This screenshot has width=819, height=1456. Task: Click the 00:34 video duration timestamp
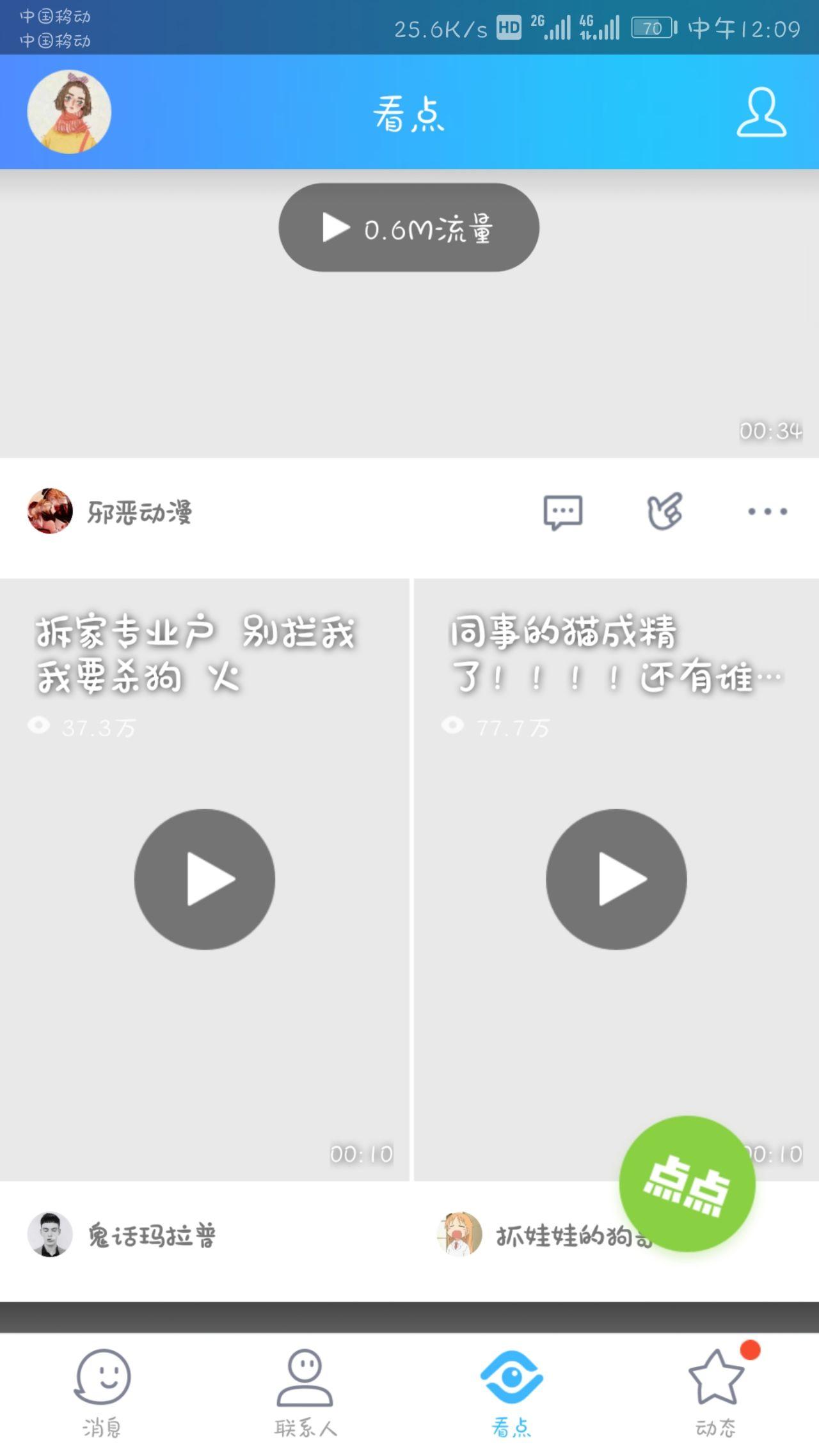click(770, 431)
